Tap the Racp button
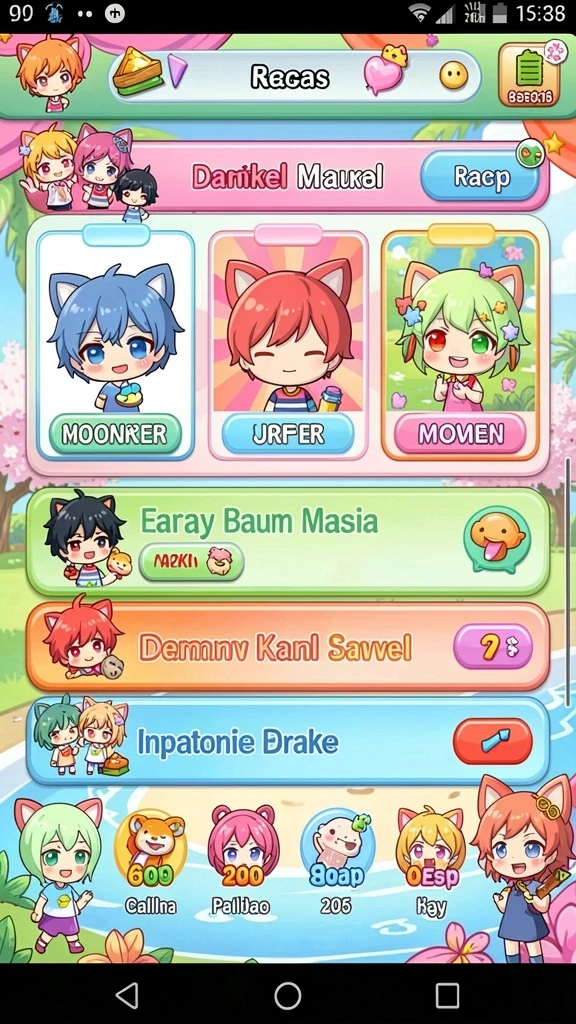The height and width of the screenshot is (1024, 576). 480,176
